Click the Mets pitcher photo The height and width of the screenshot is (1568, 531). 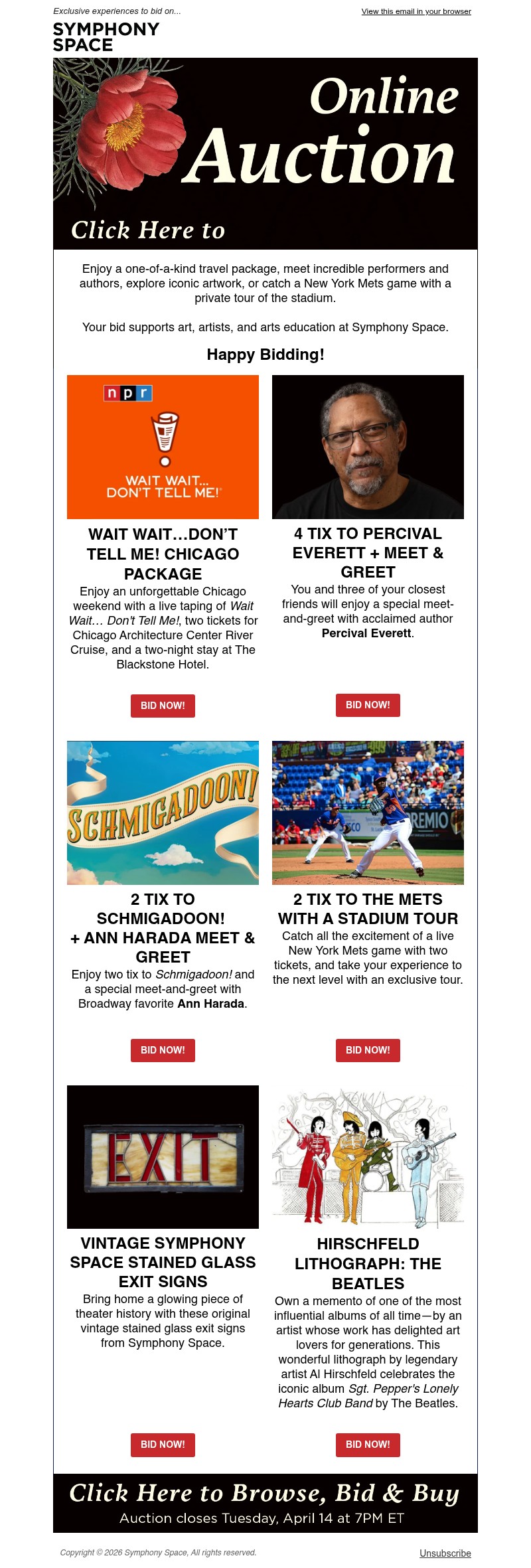[x=368, y=812]
